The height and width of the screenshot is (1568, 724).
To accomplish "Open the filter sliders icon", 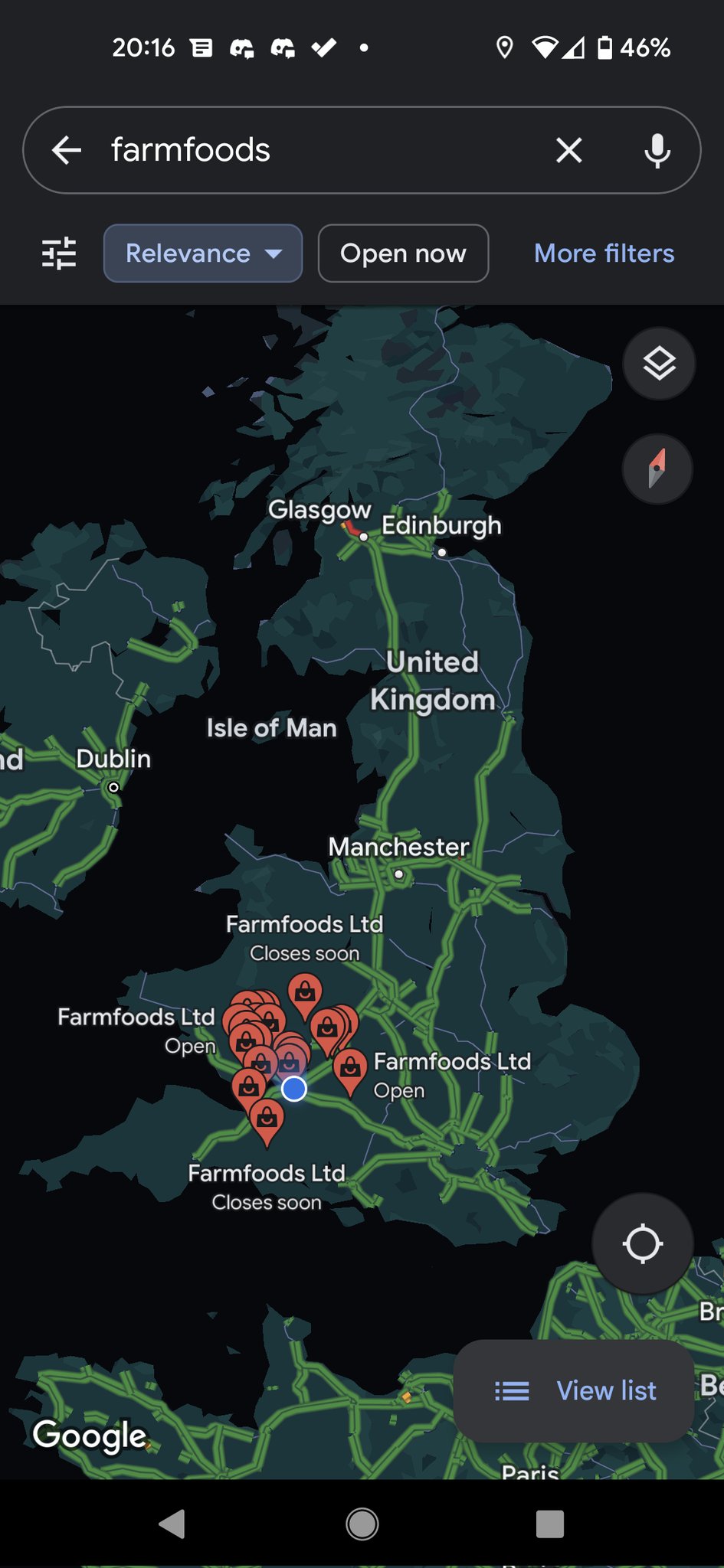I will click(x=59, y=253).
